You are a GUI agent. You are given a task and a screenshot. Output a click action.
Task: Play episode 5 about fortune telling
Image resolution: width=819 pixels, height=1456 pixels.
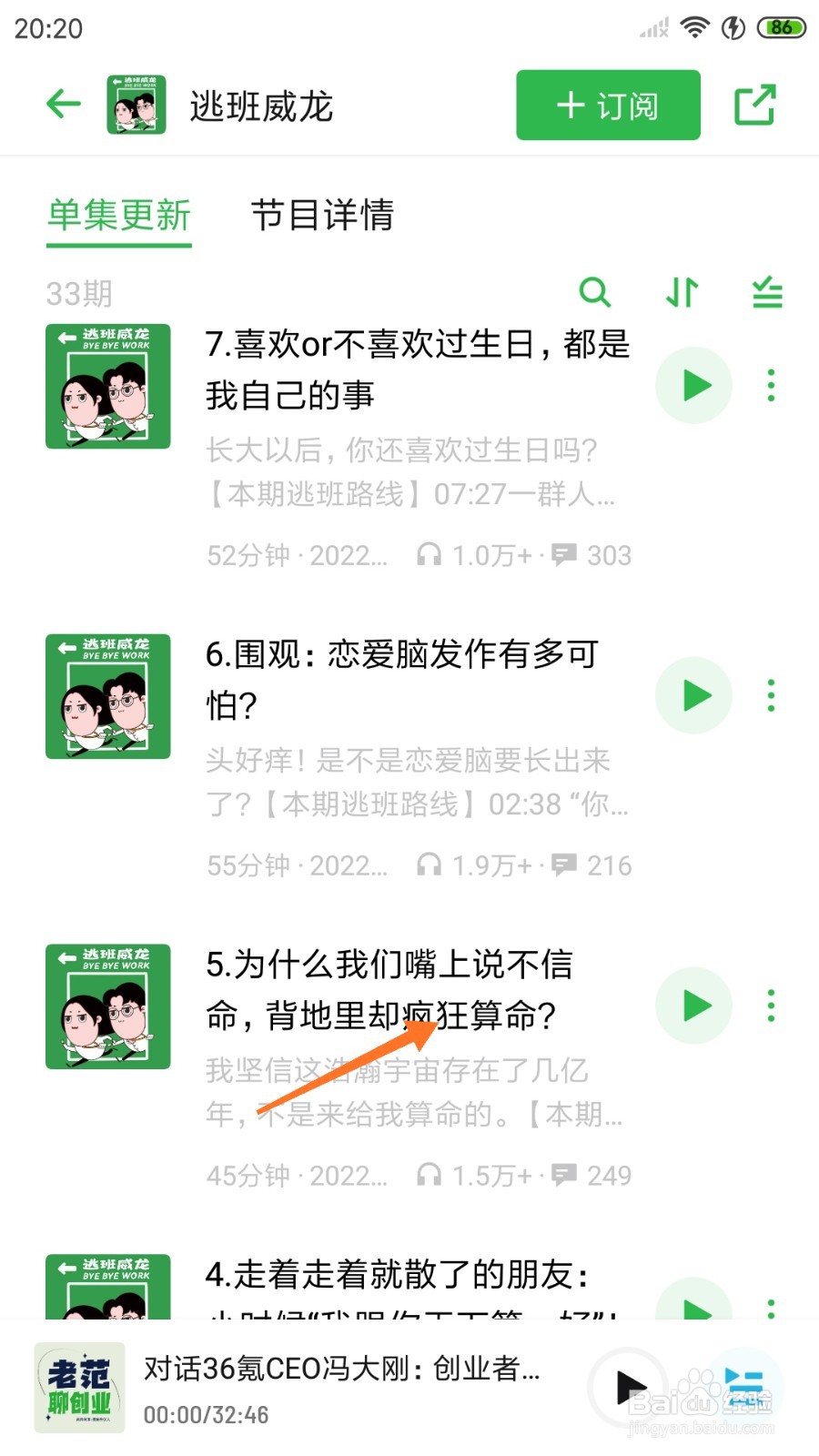[693, 1006]
